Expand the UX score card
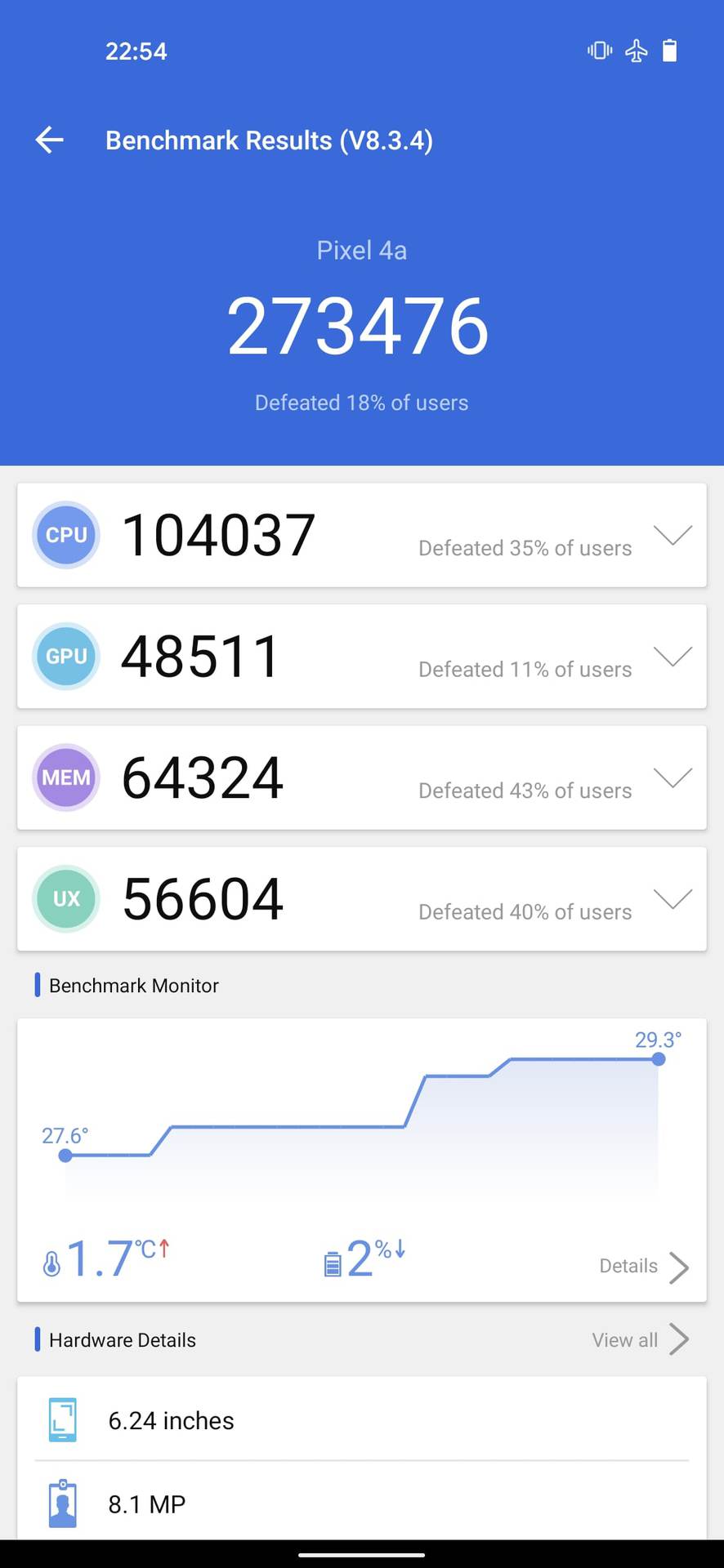 pyautogui.click(x=673, y=898)
